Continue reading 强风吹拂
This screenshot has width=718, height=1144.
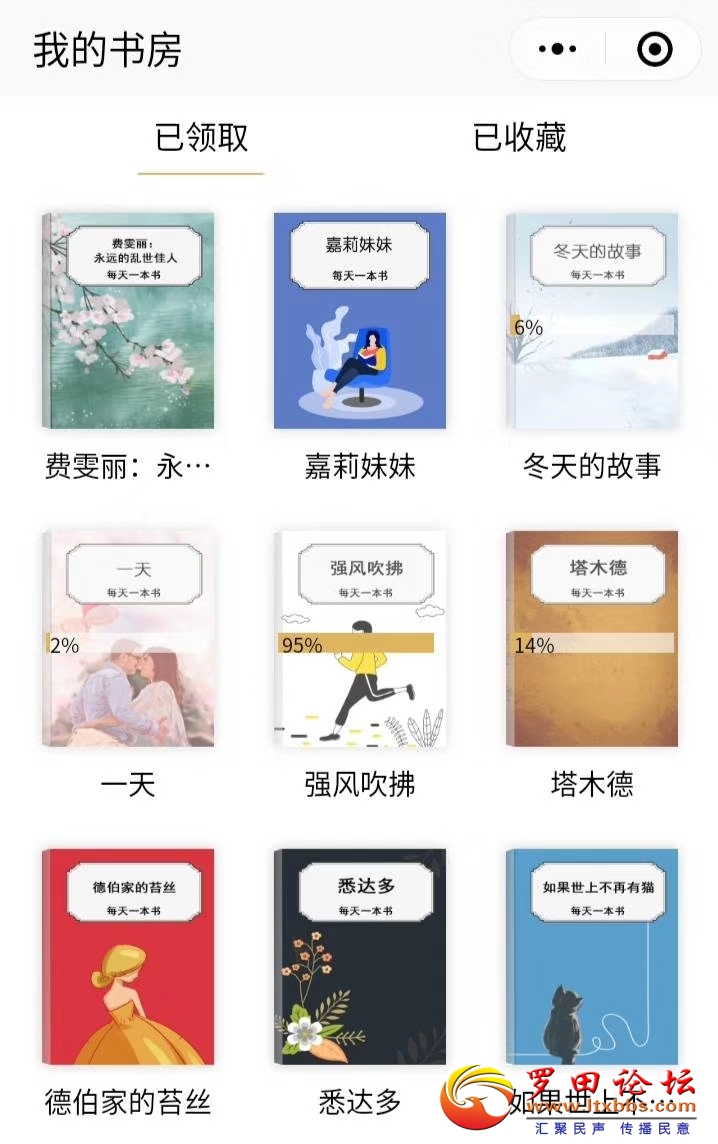tap(360, 639)
